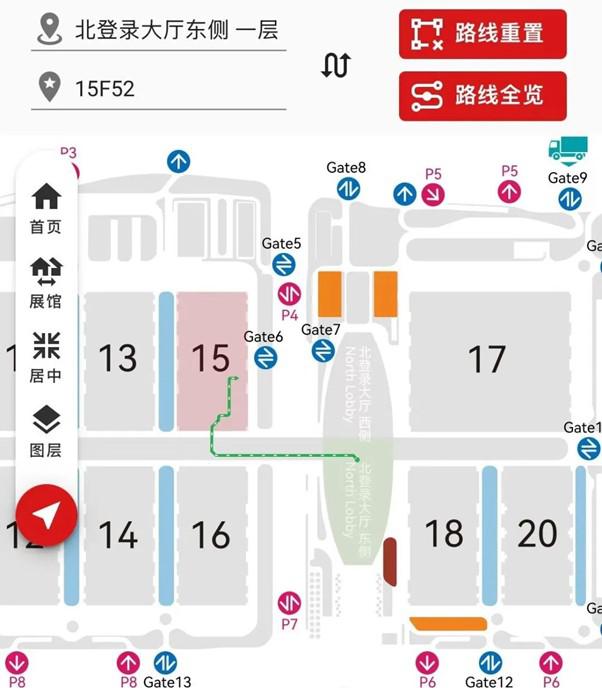Center the map with 居中
This screenshot has height=688, width=602.
tap(46, 358)
